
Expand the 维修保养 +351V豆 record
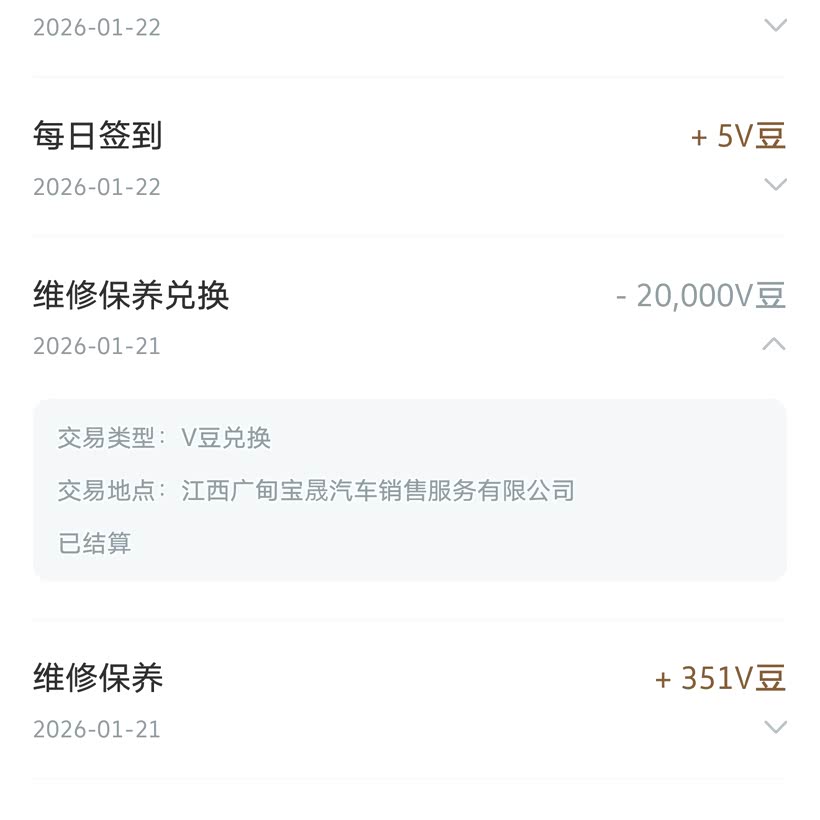775,727
